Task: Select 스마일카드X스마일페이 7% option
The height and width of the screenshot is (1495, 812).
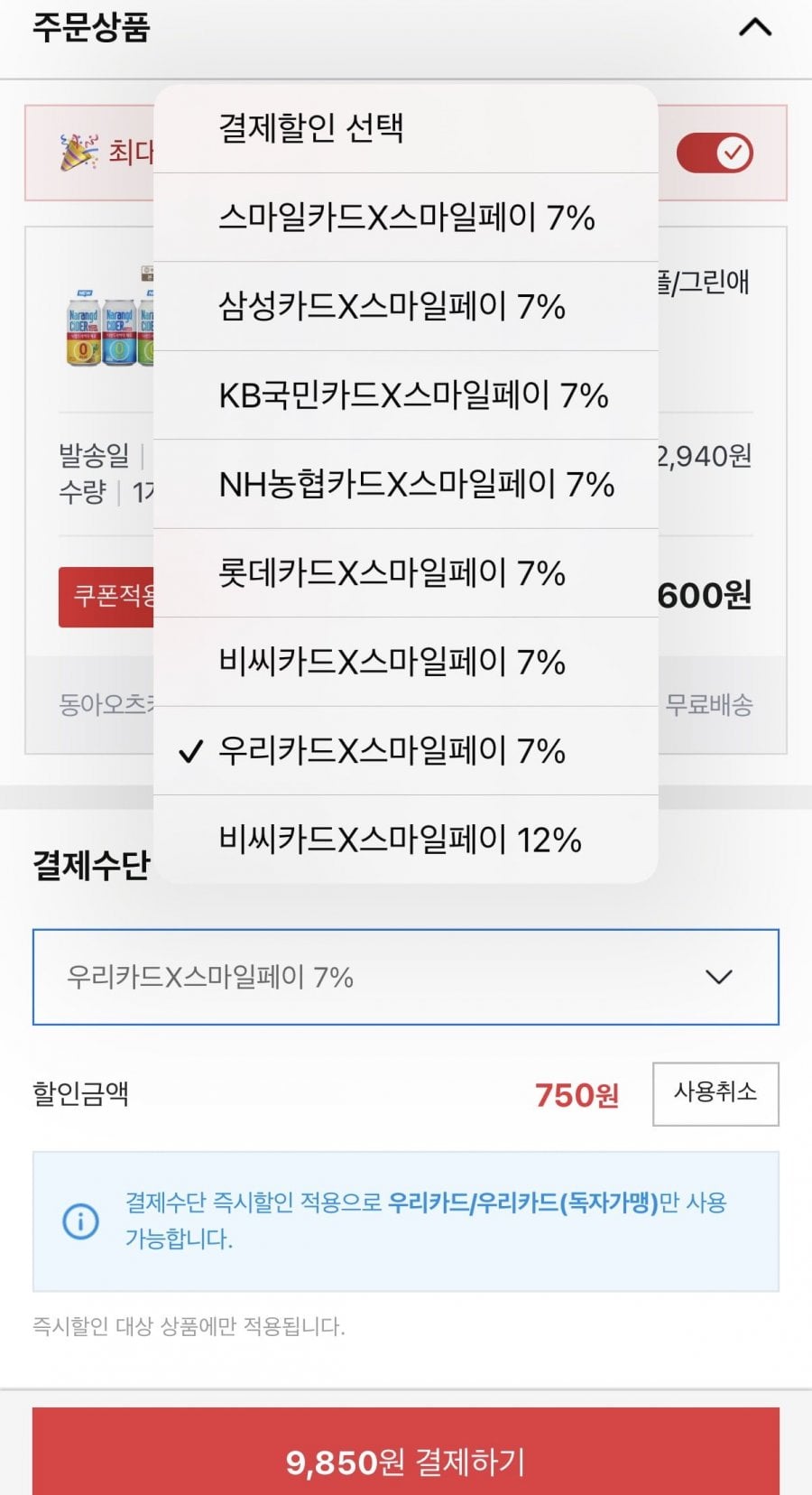Action: pyautogui.click(x=406, y=218)
